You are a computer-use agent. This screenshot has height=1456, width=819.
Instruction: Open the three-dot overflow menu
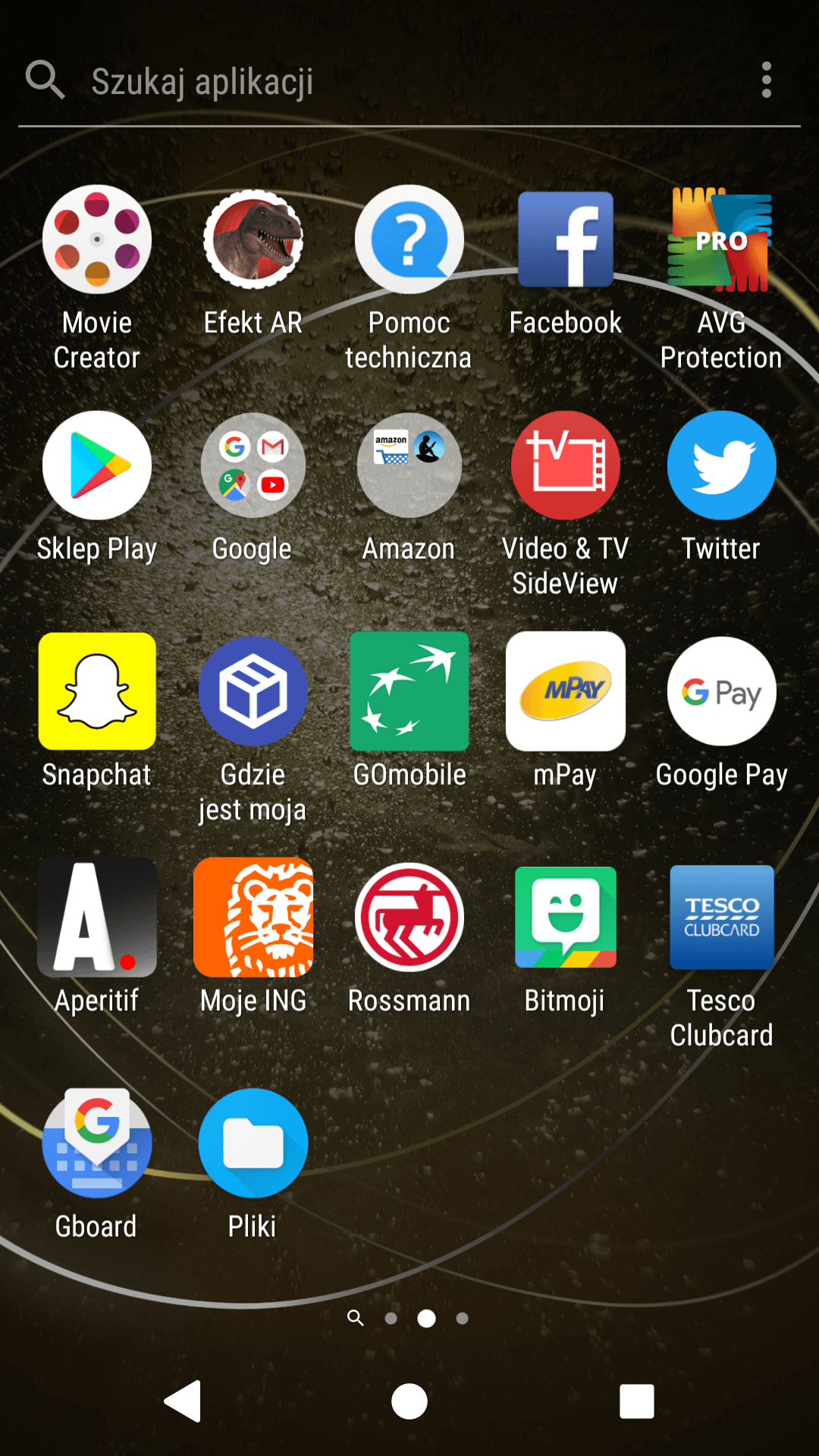[767, 80]
